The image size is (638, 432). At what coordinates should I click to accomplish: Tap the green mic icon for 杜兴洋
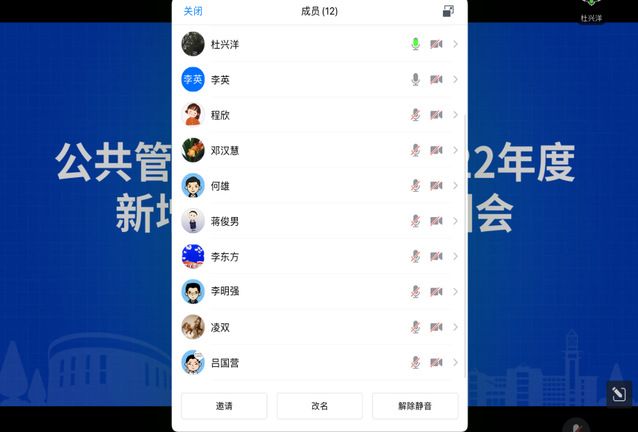coord(415,44)
